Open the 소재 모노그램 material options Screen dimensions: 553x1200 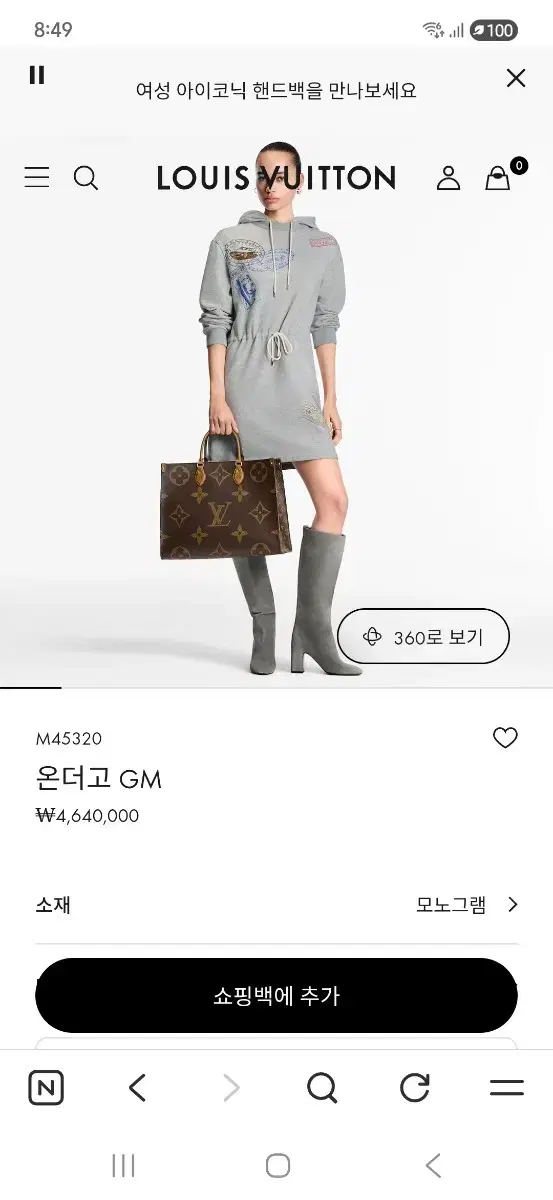pos(276,905)
